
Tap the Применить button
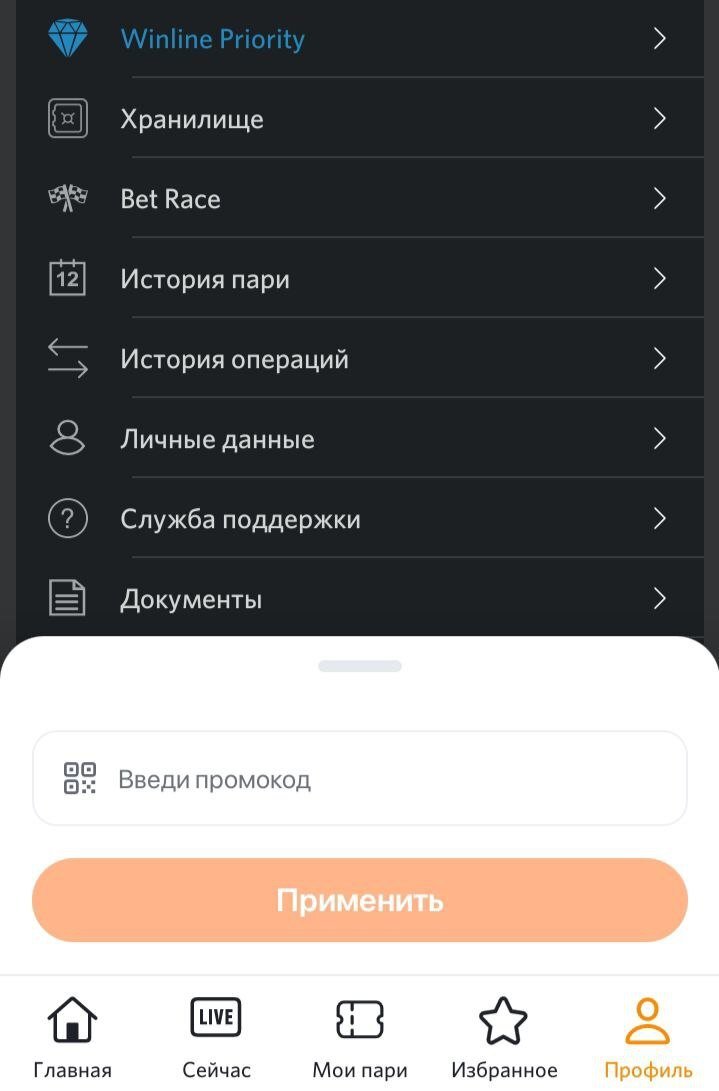pos(360,900)
